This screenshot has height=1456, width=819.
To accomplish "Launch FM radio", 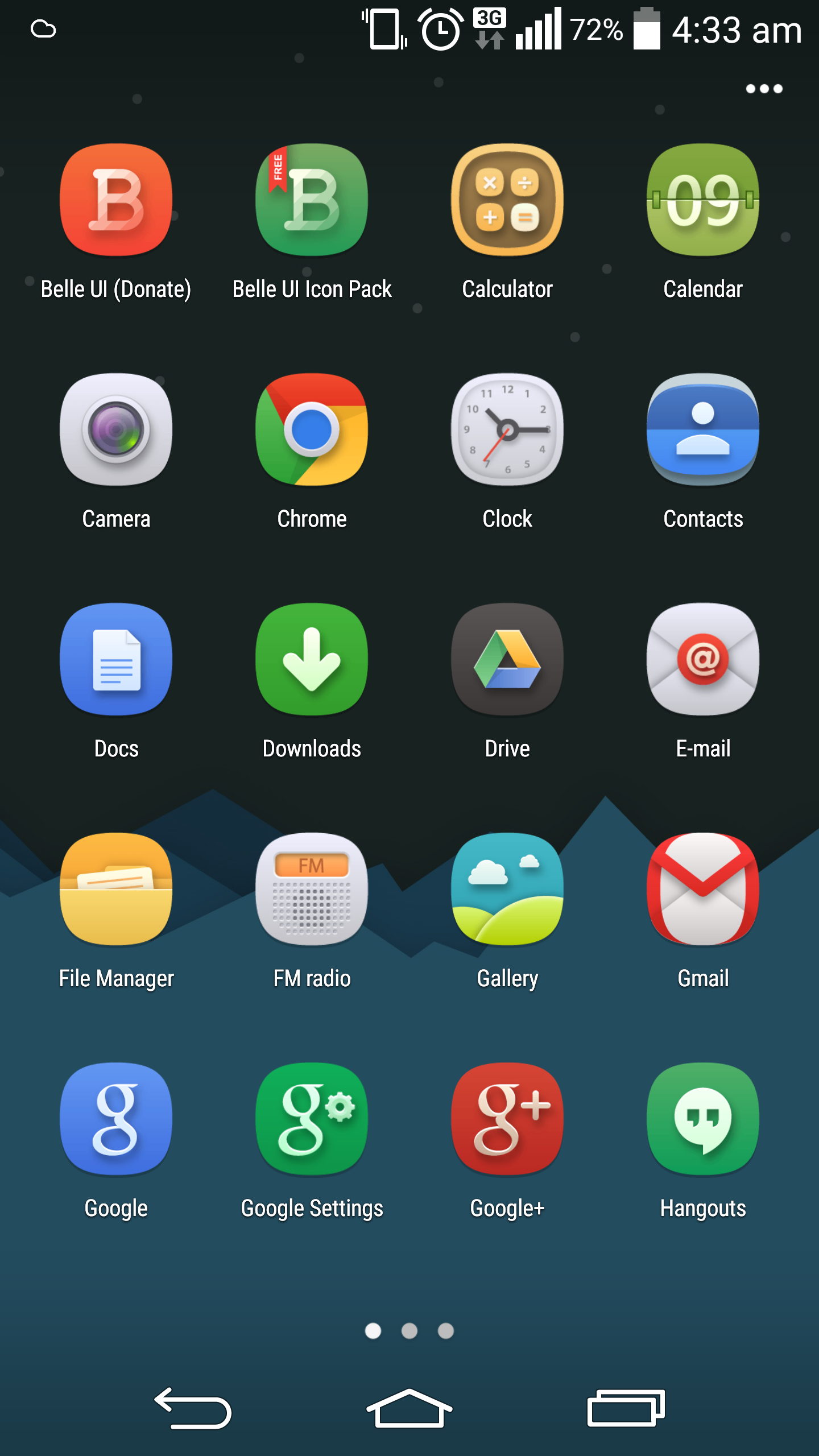I will tap(312, 890).
